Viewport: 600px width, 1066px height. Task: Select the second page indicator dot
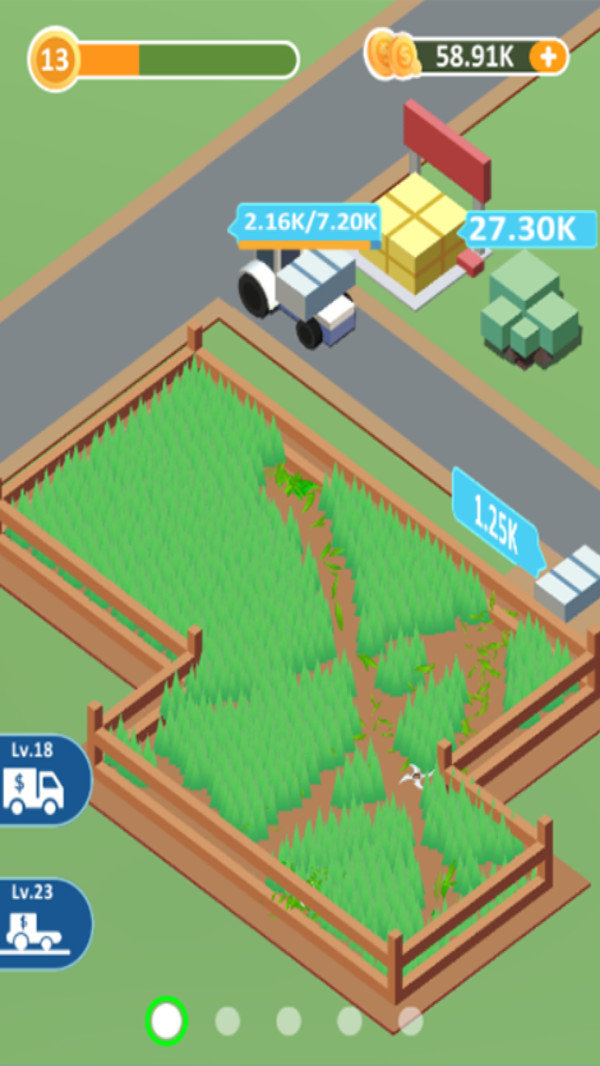tap(228, 1020)
